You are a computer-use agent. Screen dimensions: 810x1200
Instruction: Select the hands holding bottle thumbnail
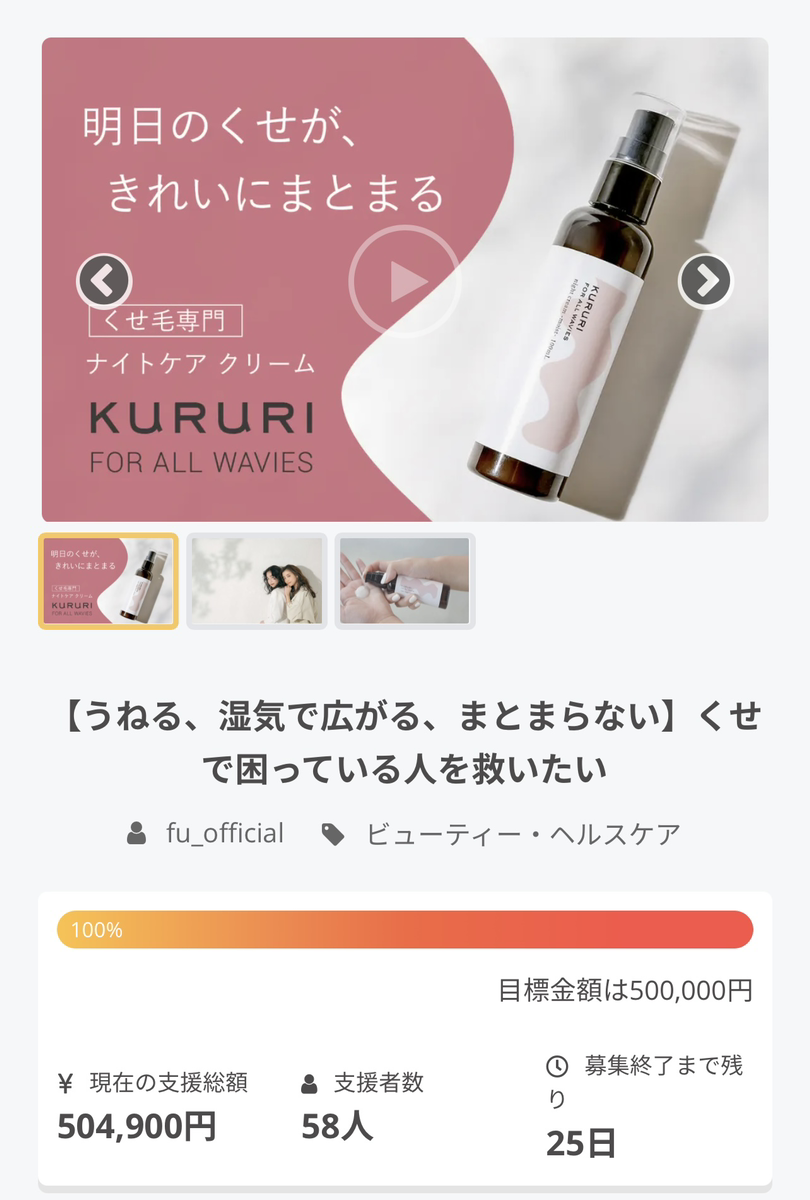point(404,581)
